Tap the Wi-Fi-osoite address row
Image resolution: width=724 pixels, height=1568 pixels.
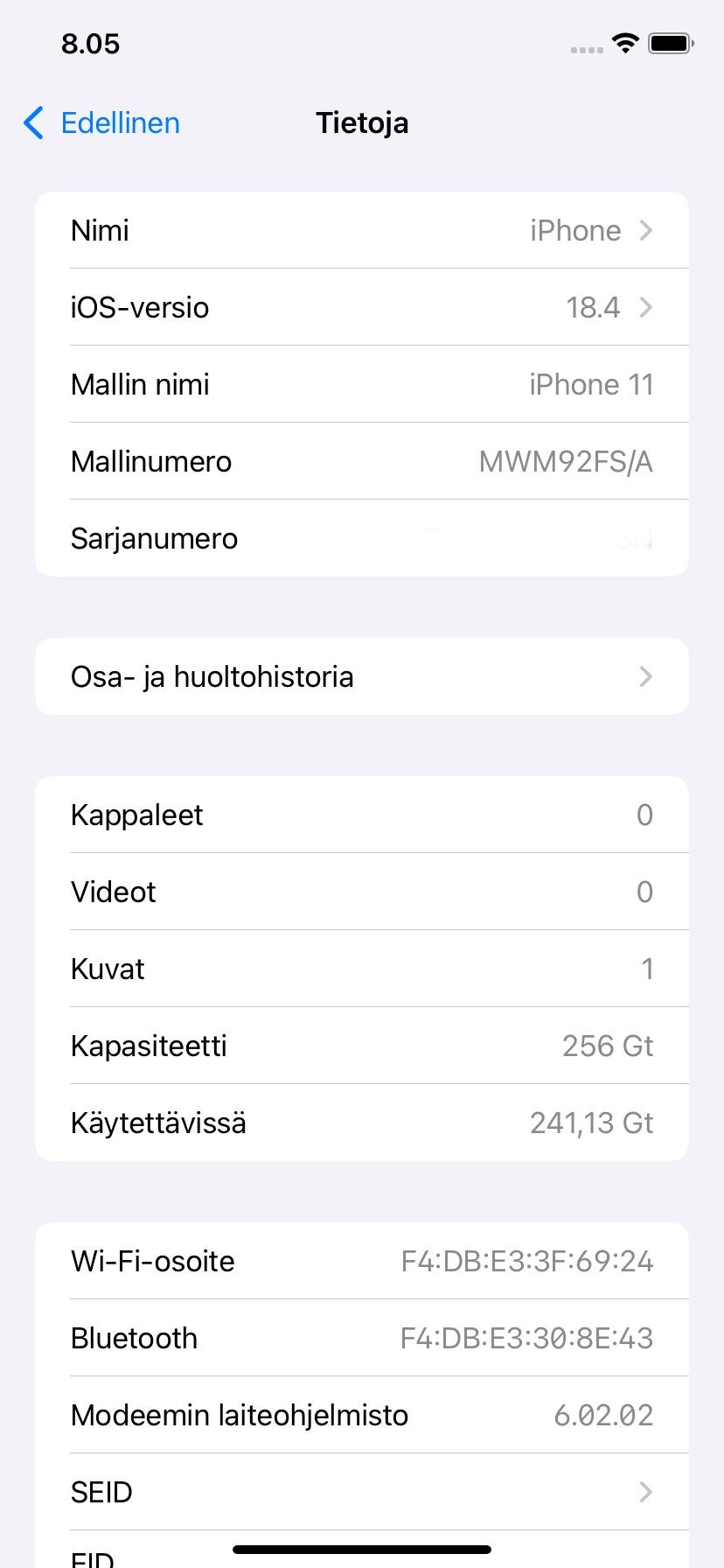tap(362, 1261)
